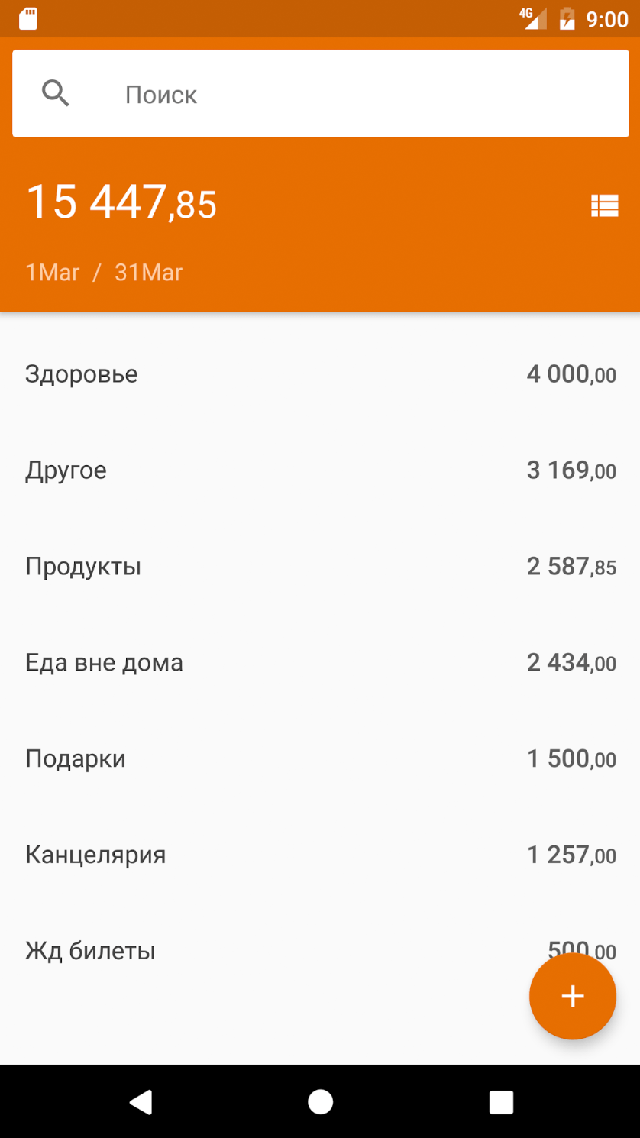Change the 1Mar / 31Mar date range

click(104, 273)
